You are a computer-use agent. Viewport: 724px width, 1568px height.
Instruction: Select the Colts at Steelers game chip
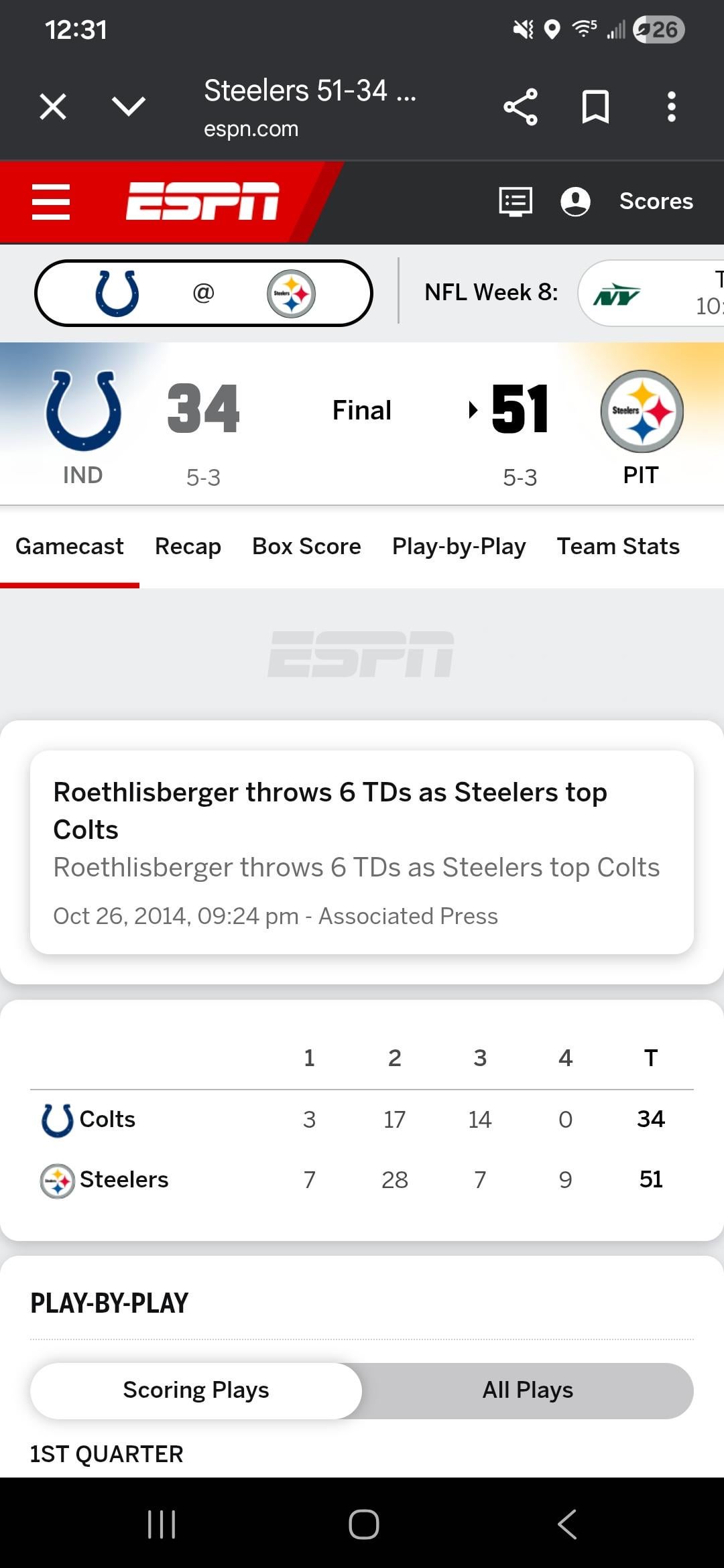pyautogui.click(x=204, y=293)
